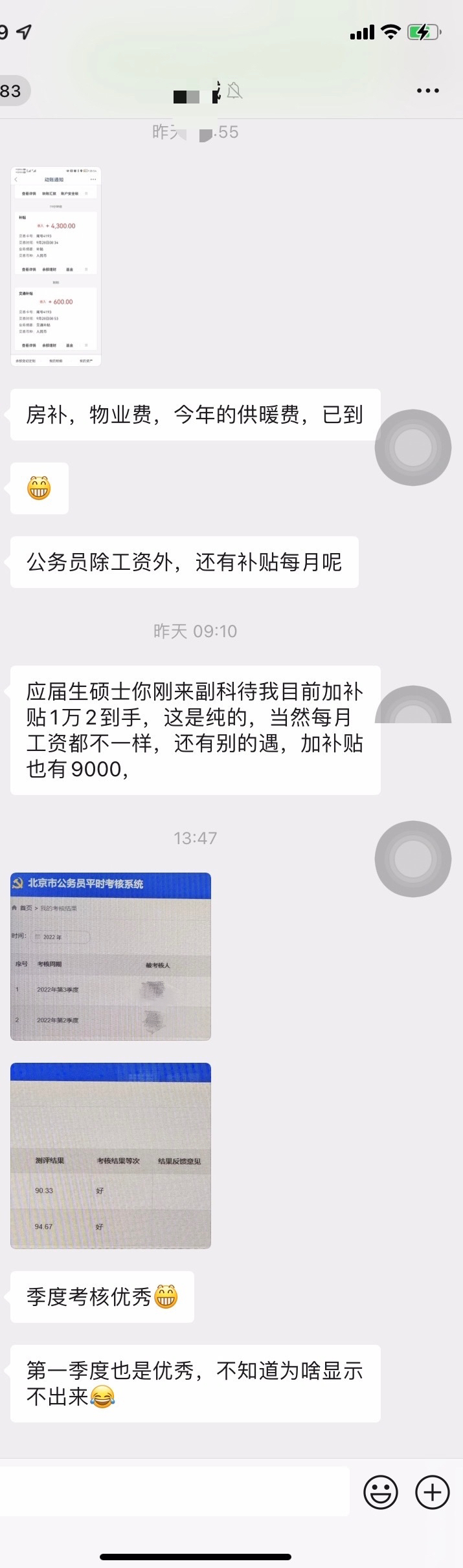The width and height of the screenshot is (463, 1568).
Task: Open the photo showing 测评结果 scores
Action: (111, 1155)
